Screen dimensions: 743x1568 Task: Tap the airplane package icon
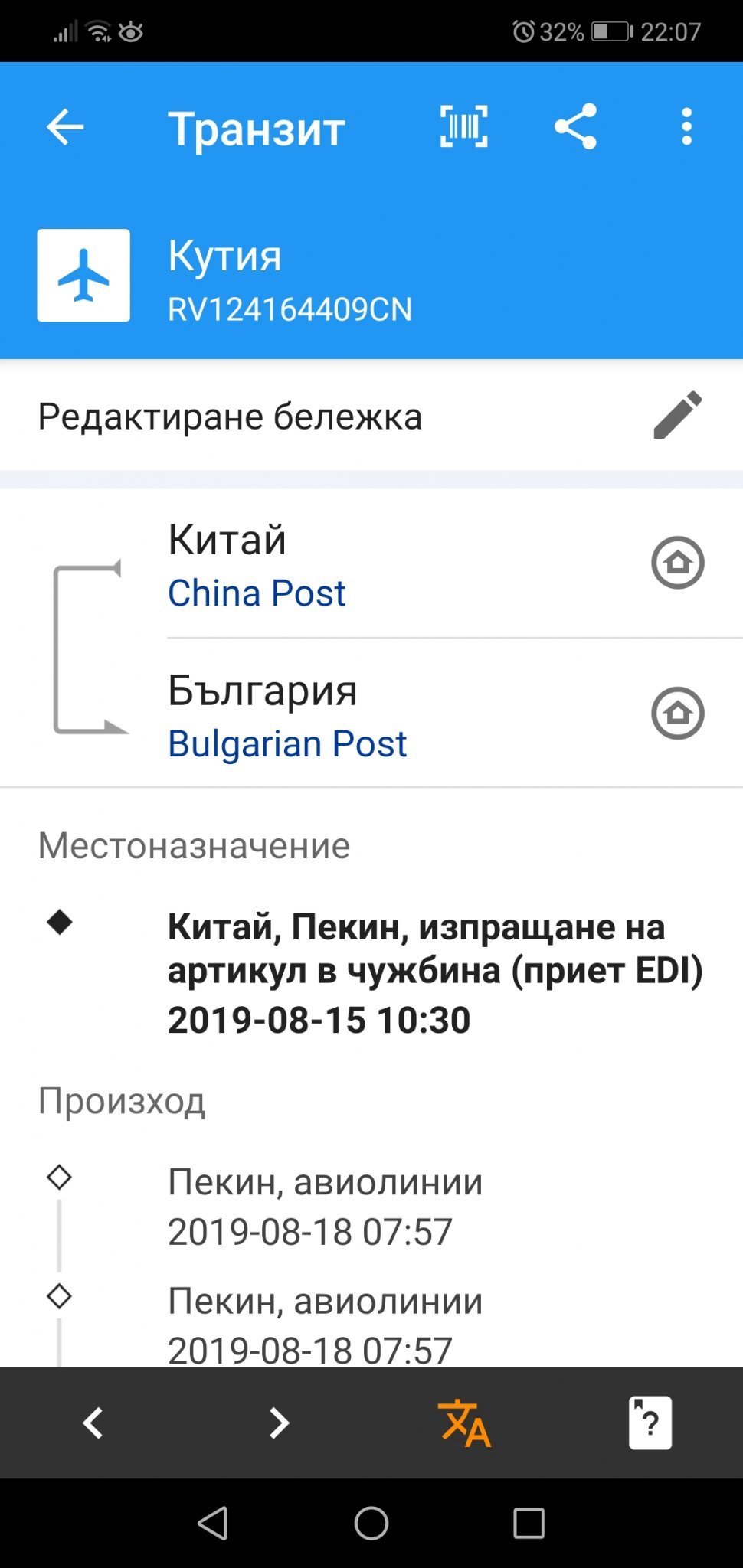click(x=83, y=276)
